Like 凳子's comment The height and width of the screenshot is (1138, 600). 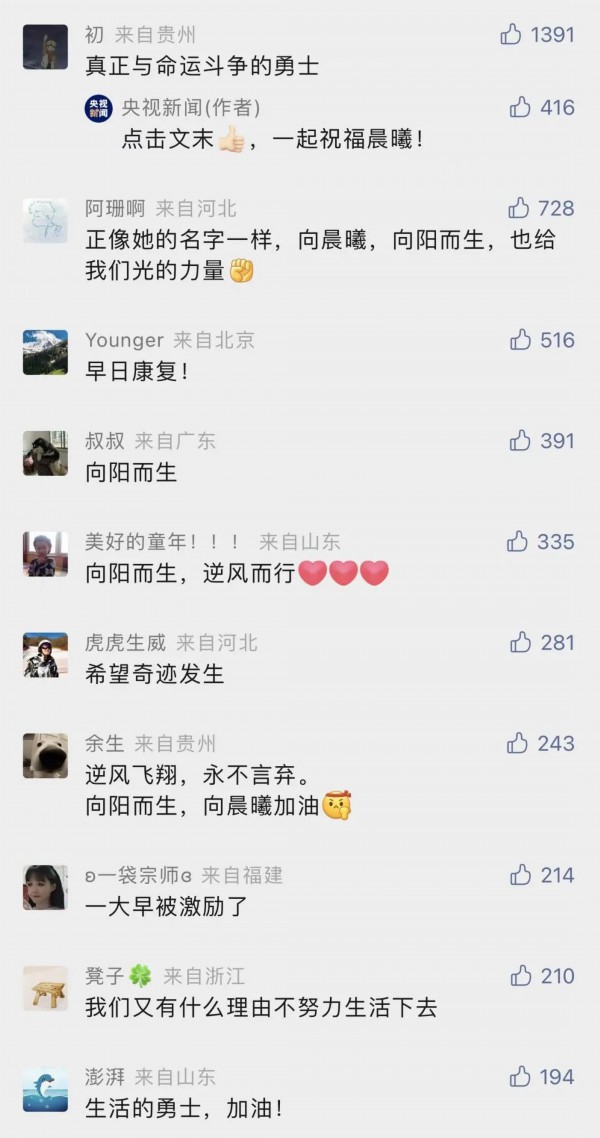pyautogui.click(x=521, y=976)
